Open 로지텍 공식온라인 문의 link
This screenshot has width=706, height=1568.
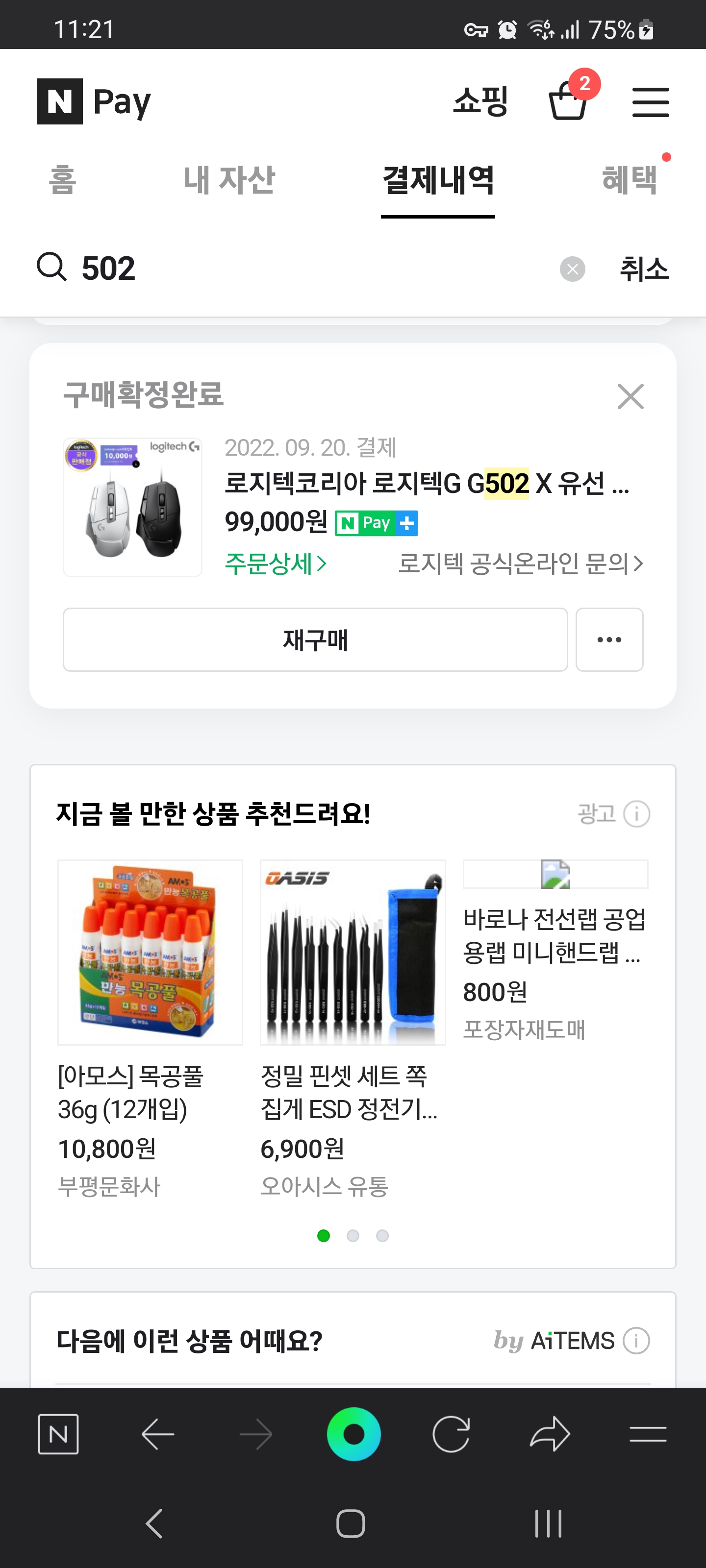click(x=520, y=563)
